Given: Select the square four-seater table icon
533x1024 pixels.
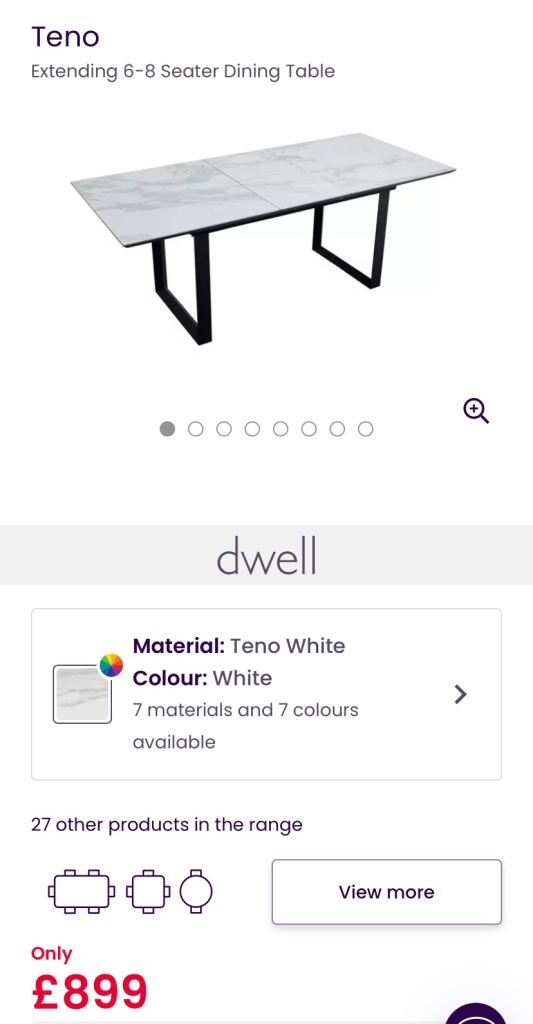Looking at the screenshot, I should point(148,891).
